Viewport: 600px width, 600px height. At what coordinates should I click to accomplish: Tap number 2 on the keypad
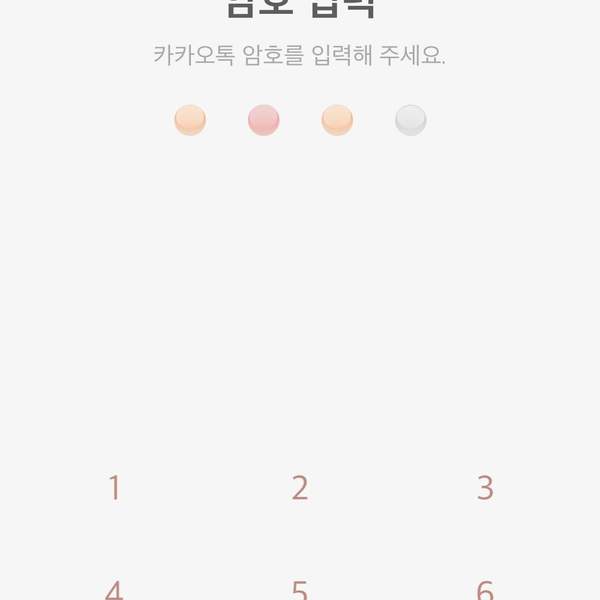pyautogui.click(x=300, y=488)
